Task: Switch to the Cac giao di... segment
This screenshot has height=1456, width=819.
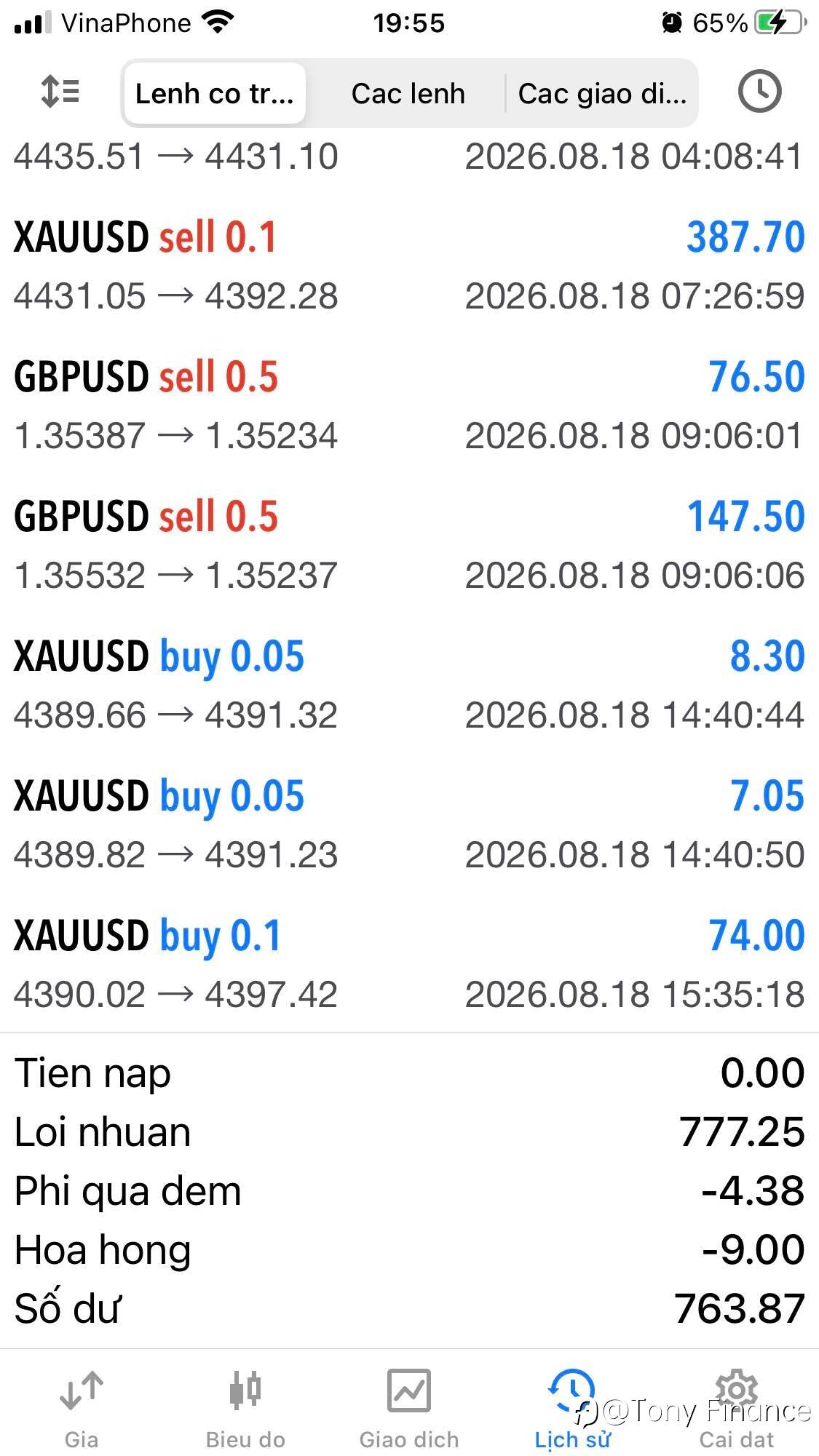Action: point(601,94)
